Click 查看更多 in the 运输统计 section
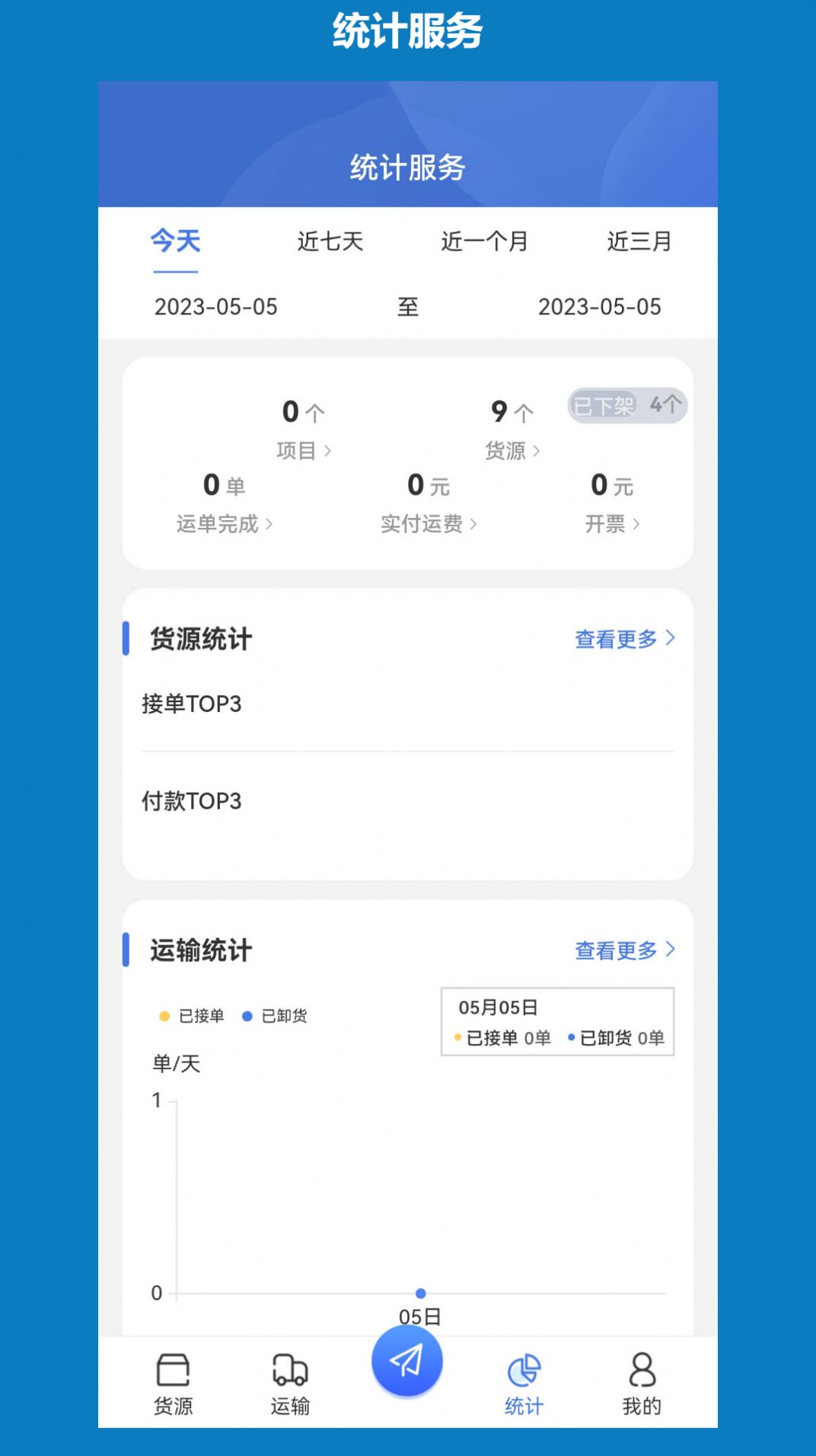 619,950
